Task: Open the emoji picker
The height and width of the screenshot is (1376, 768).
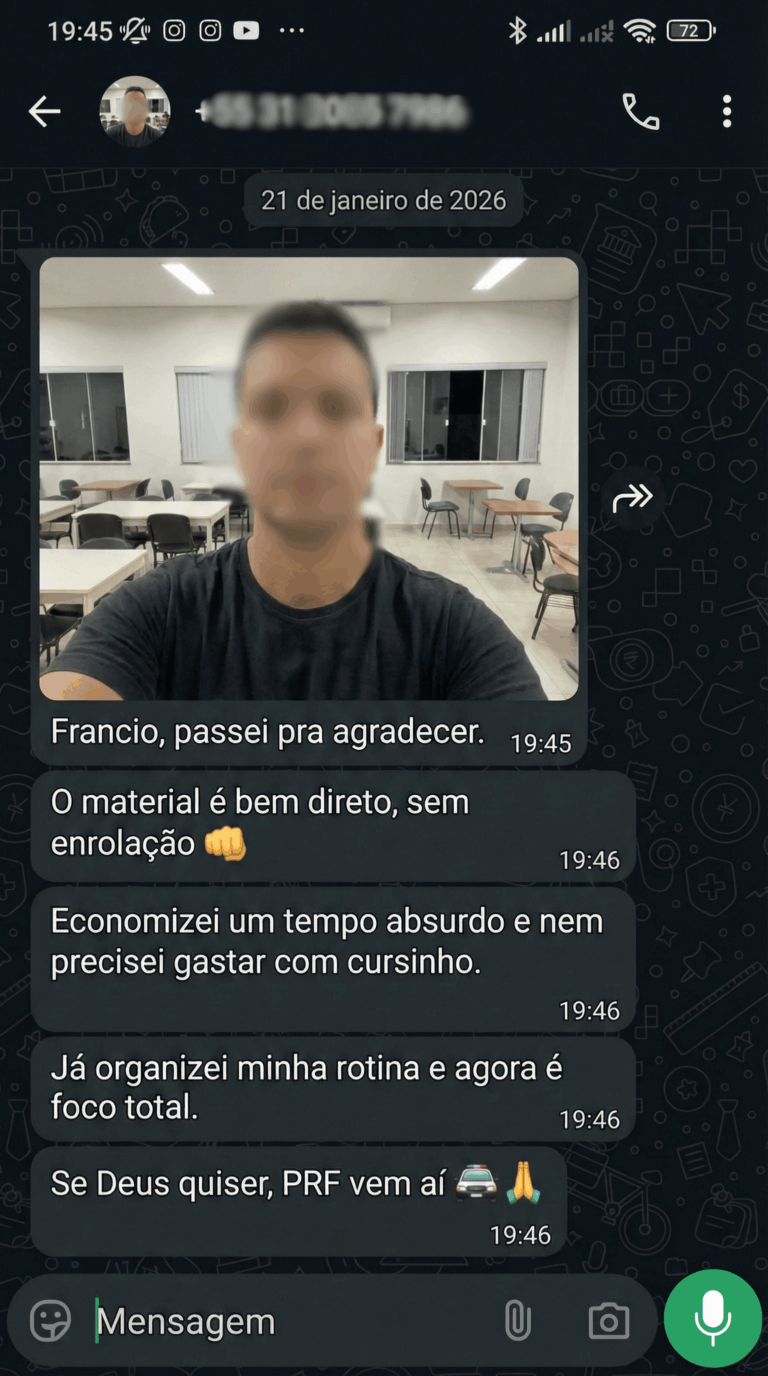Action: pyautogui.click(x=50, y=1321)
